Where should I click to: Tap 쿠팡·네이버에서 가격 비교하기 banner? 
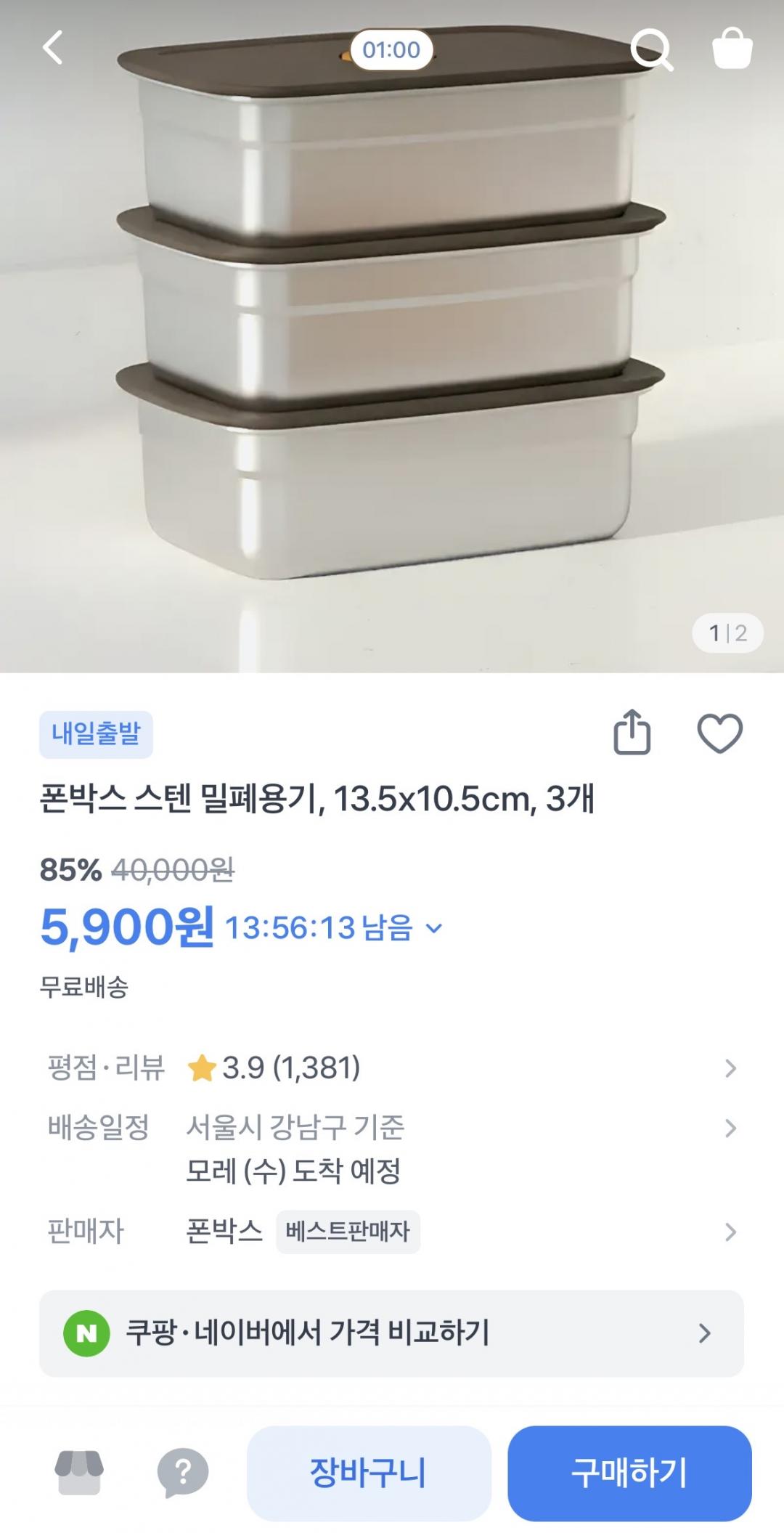point(392,1333)
